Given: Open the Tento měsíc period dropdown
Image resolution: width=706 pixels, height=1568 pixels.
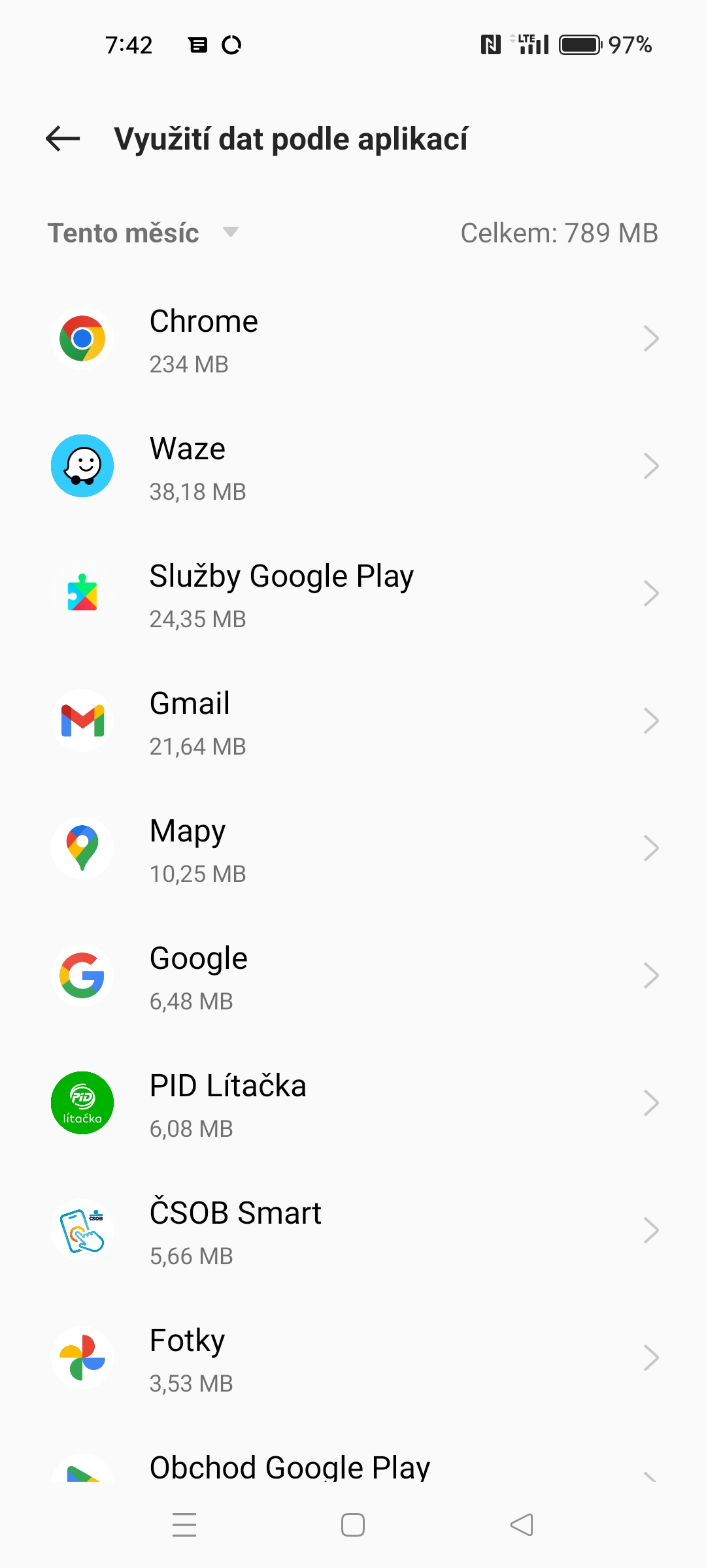Looking at the screenshot, I should [143, 233].
